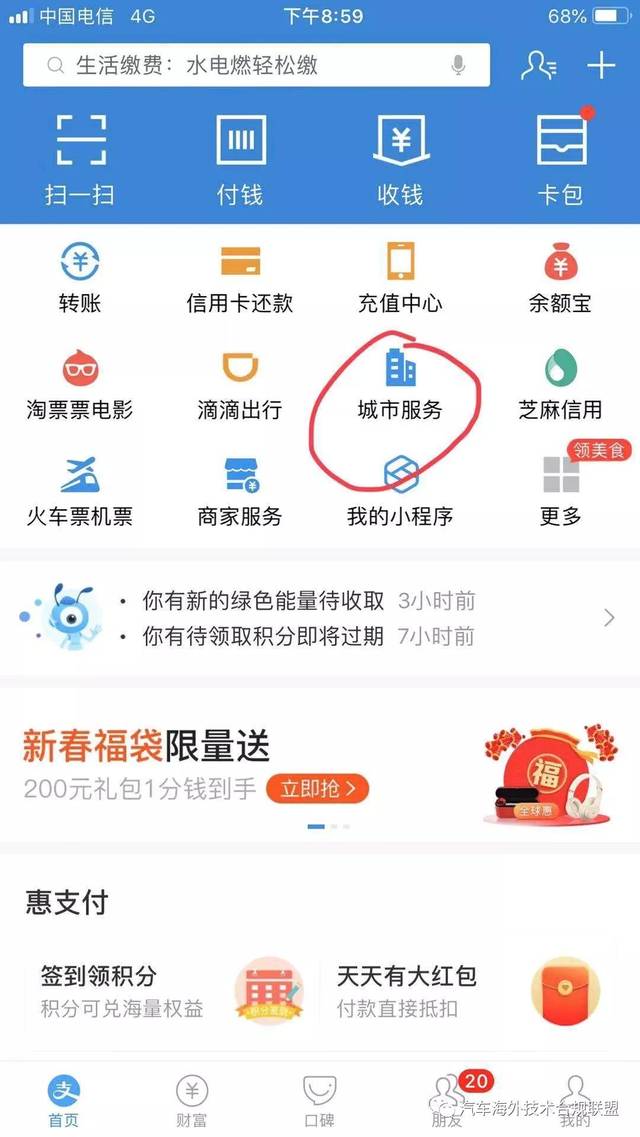This screenshot has width=640, height=1137.
Task: Open the plus add menu
Action: click(600, 66)
